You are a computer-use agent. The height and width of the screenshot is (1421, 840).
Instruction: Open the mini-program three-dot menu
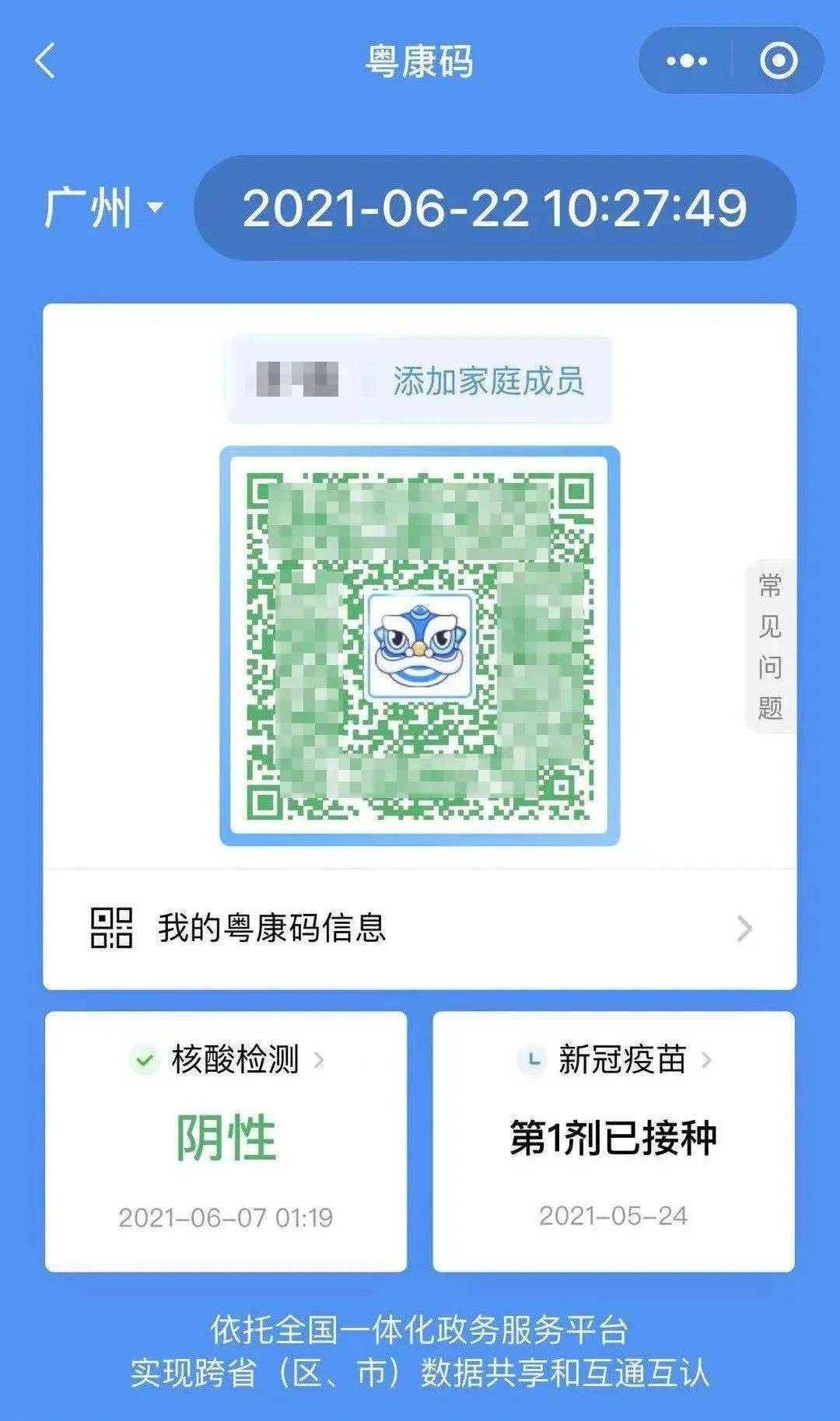[686, 61]
